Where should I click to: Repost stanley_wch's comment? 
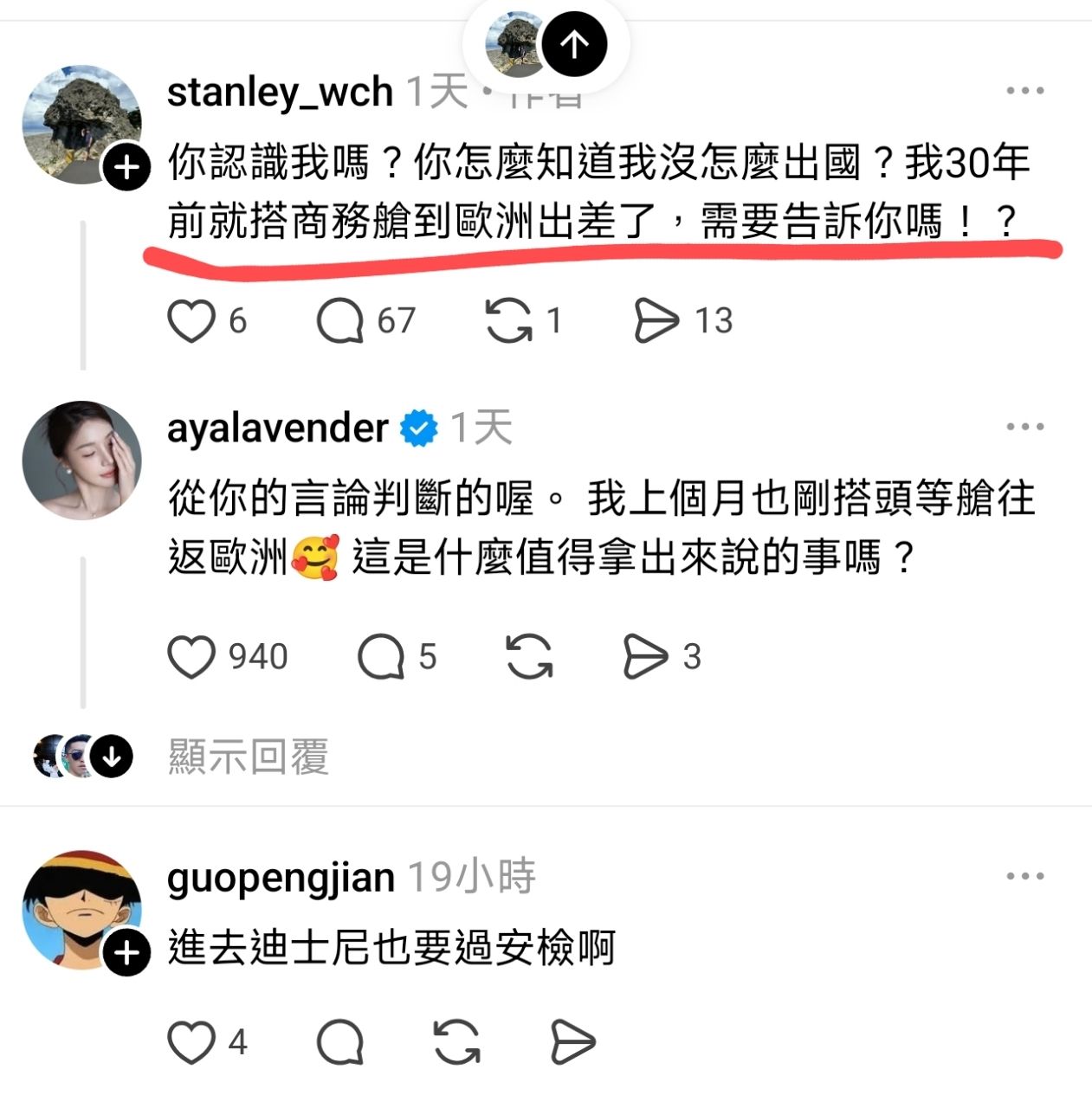coord(508,321)
